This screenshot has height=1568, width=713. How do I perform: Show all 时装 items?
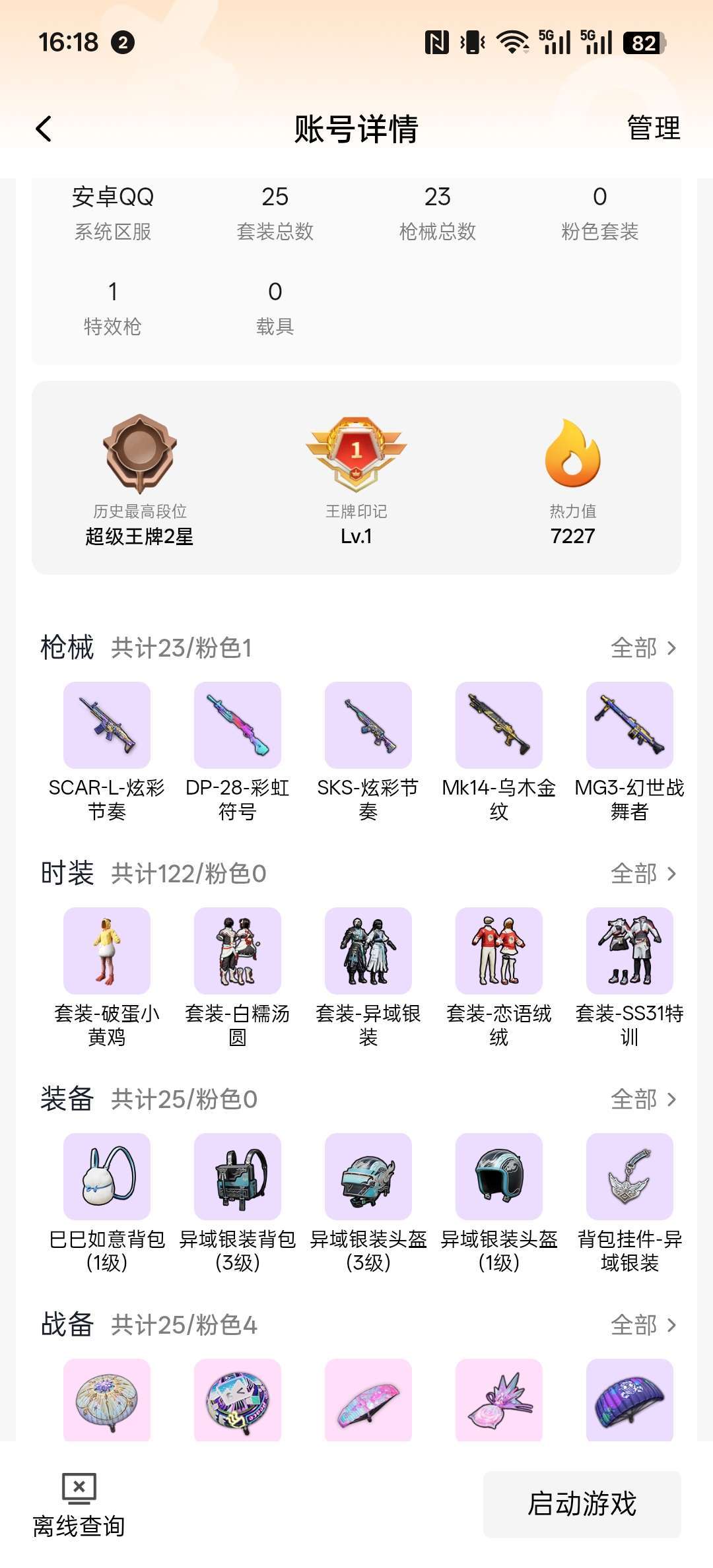pyautogui.click(x=643, y=874)
